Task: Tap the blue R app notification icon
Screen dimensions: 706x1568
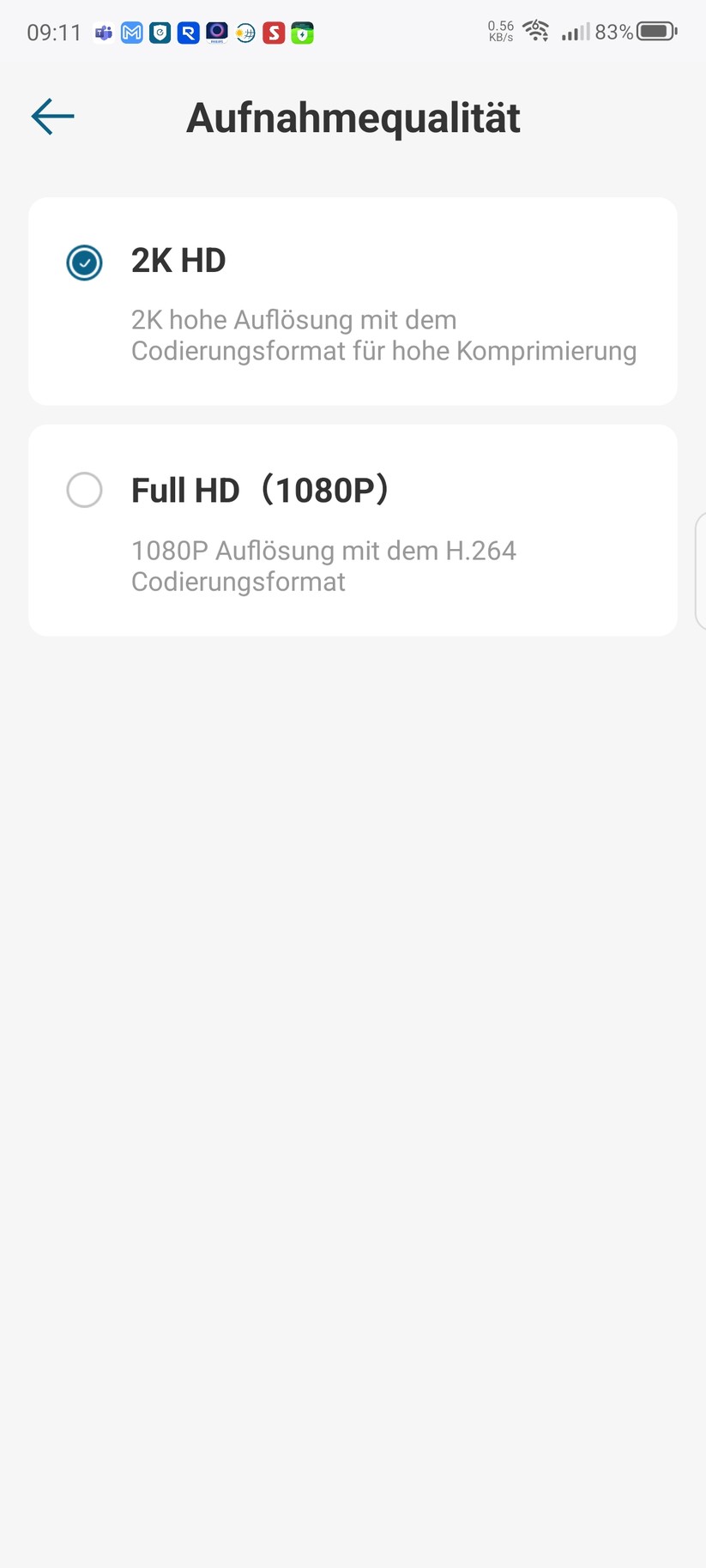Action: pos(188,33)
